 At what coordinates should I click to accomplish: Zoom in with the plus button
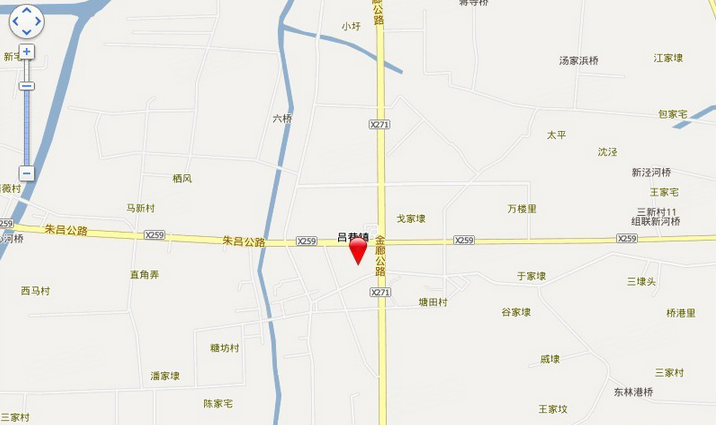coord(27,51)
